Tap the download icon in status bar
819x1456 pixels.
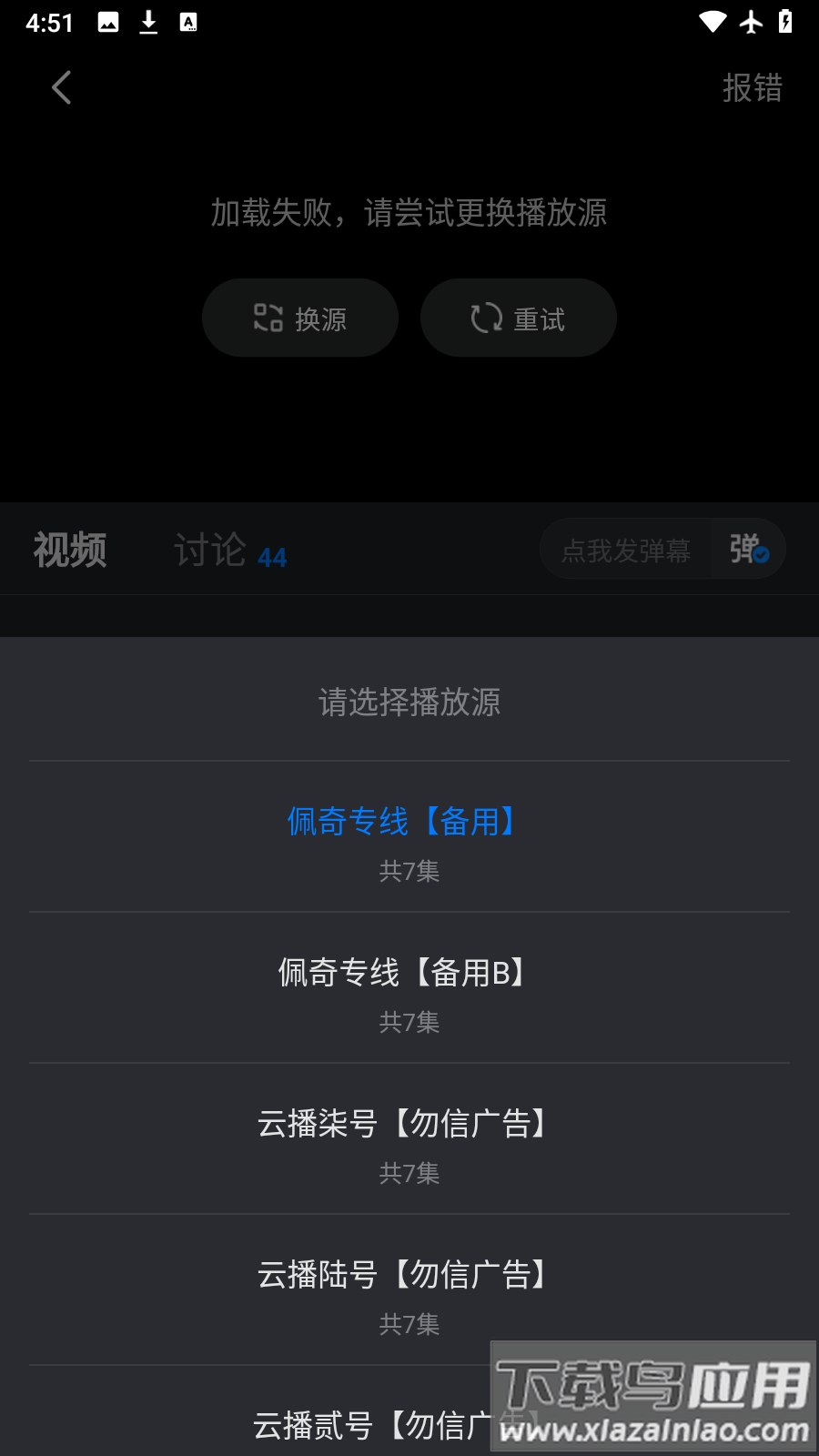148,22
